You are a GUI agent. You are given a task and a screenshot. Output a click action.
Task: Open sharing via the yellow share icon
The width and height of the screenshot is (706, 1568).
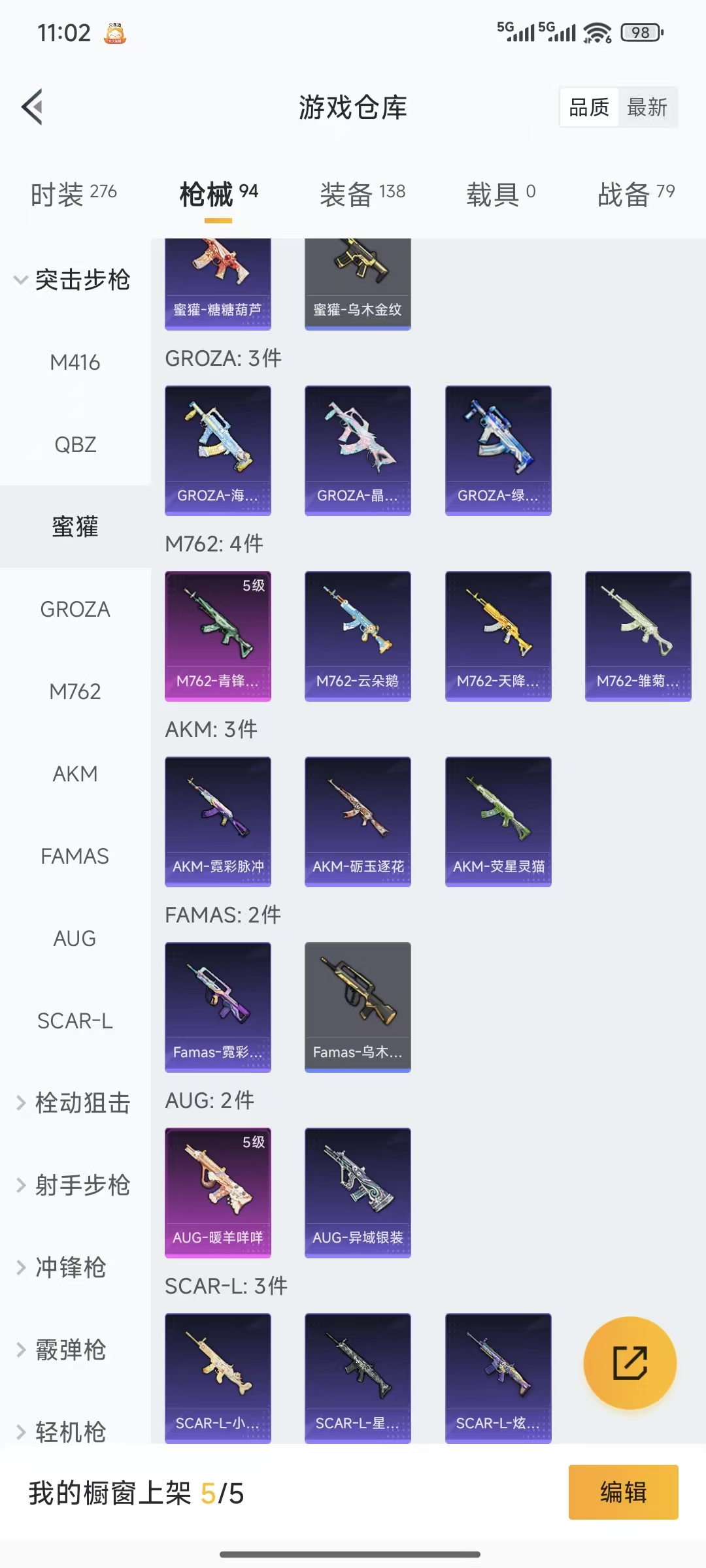pos(630,1364)
